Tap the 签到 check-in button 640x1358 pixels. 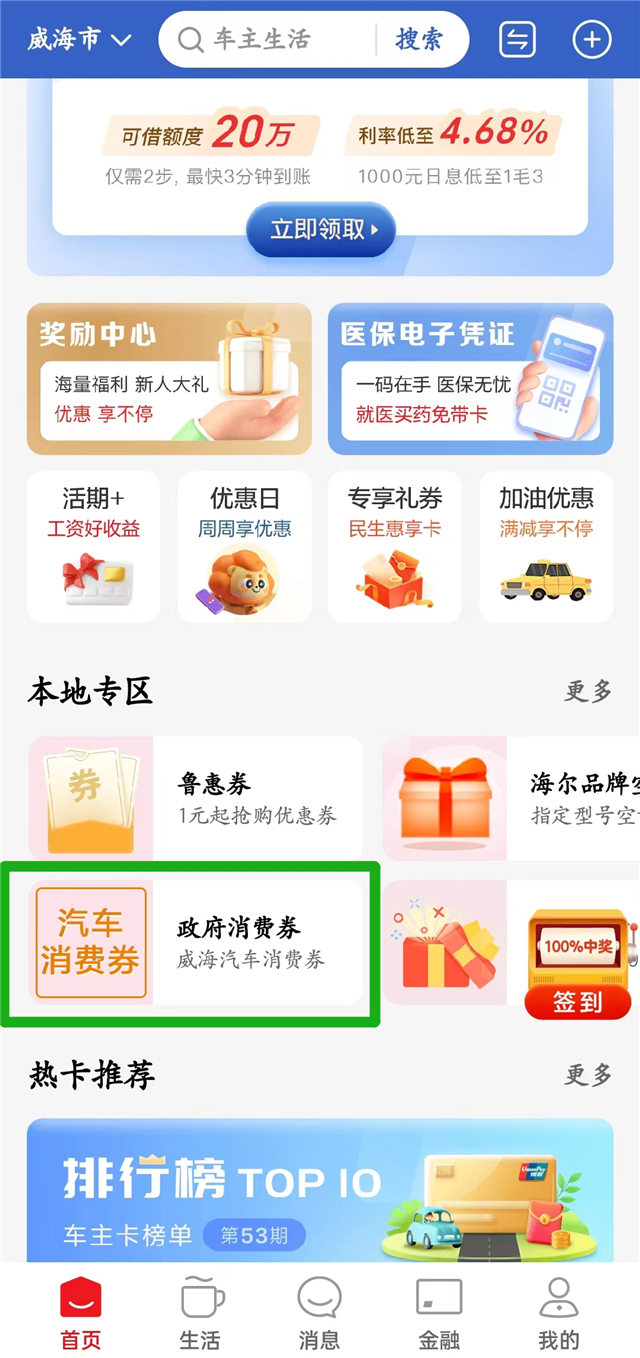point(577,1001)
